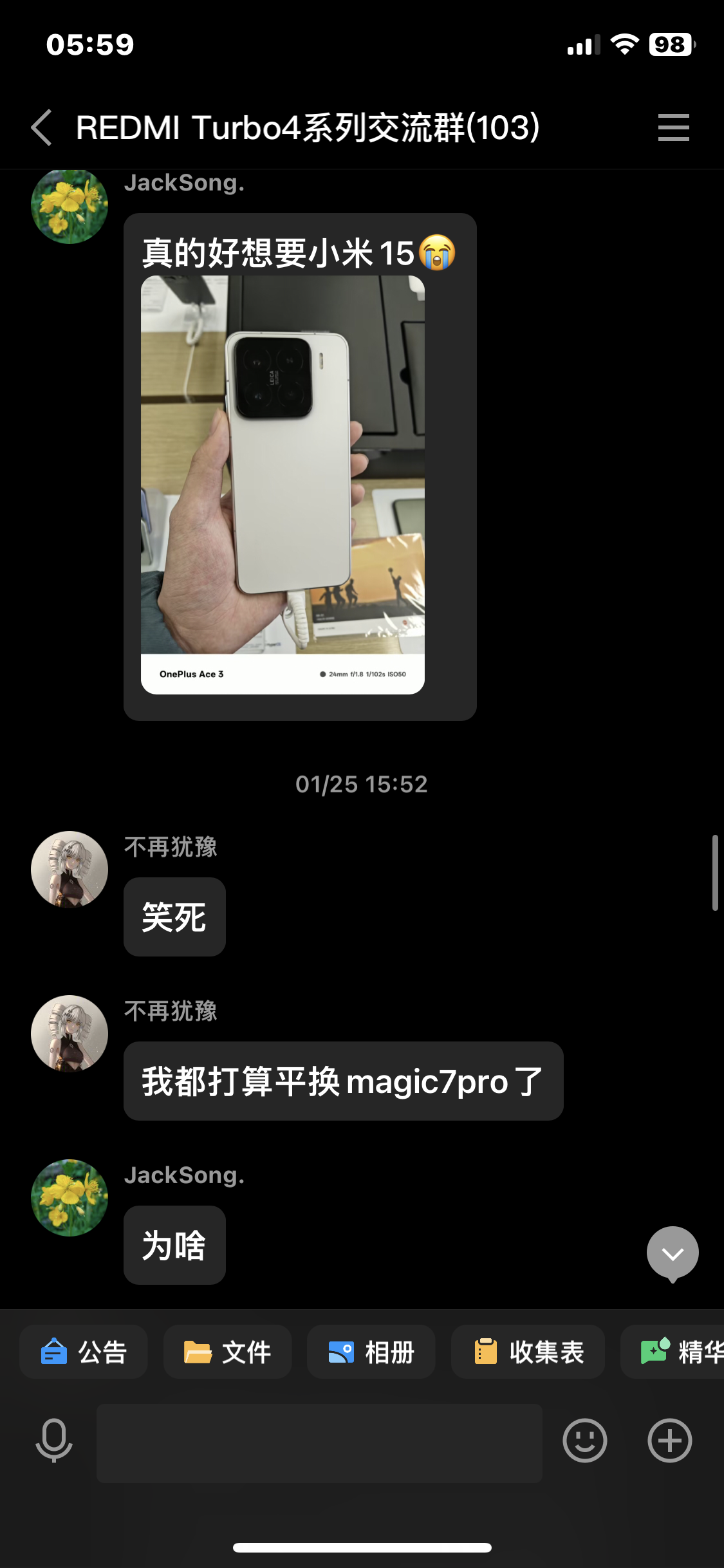Viewport: 724px width, 1568px height.
Task: Jump to the latest messages
Action: [673, 1253]
